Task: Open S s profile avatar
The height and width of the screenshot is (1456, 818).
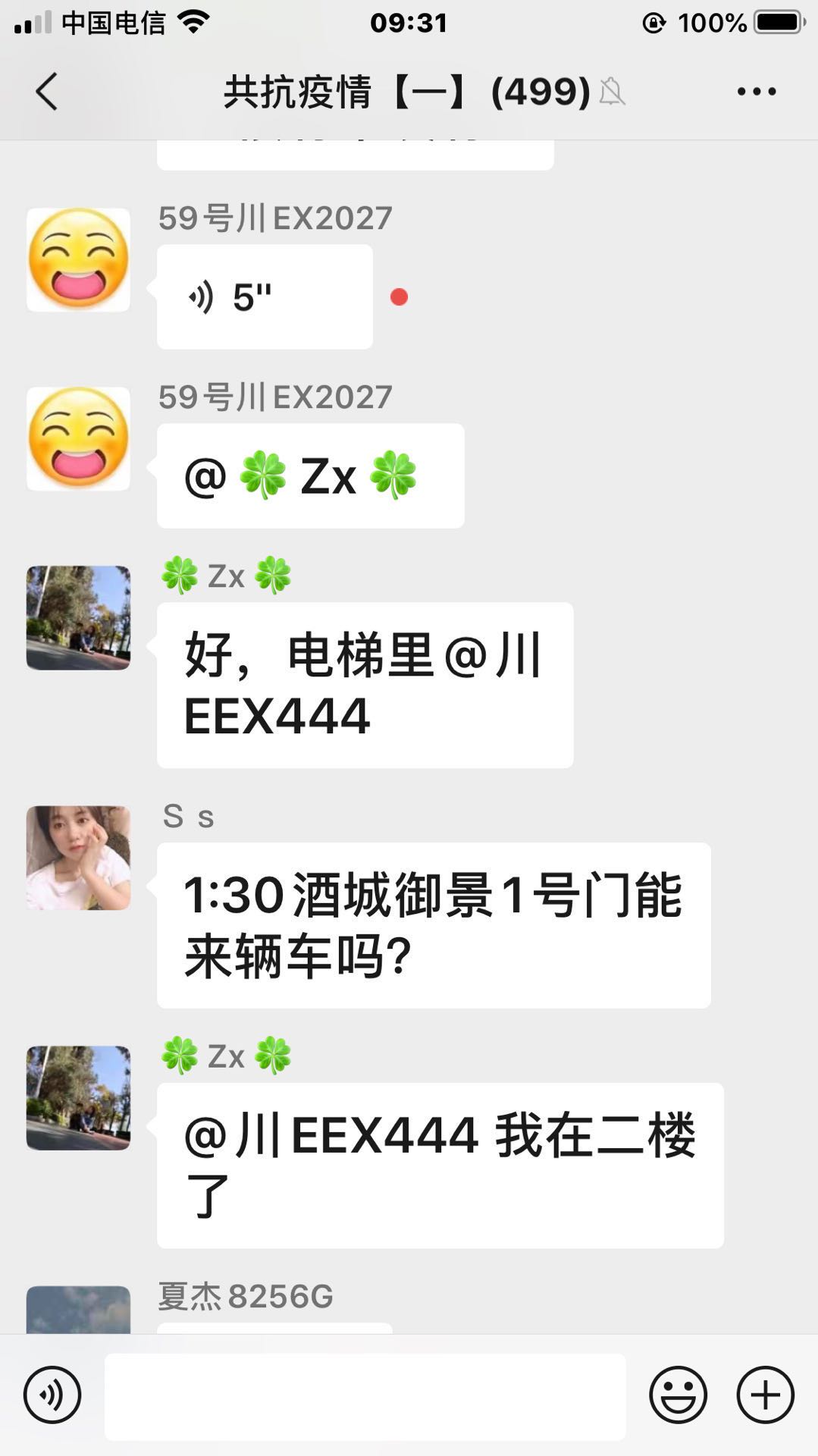Action: coord(78,858)
